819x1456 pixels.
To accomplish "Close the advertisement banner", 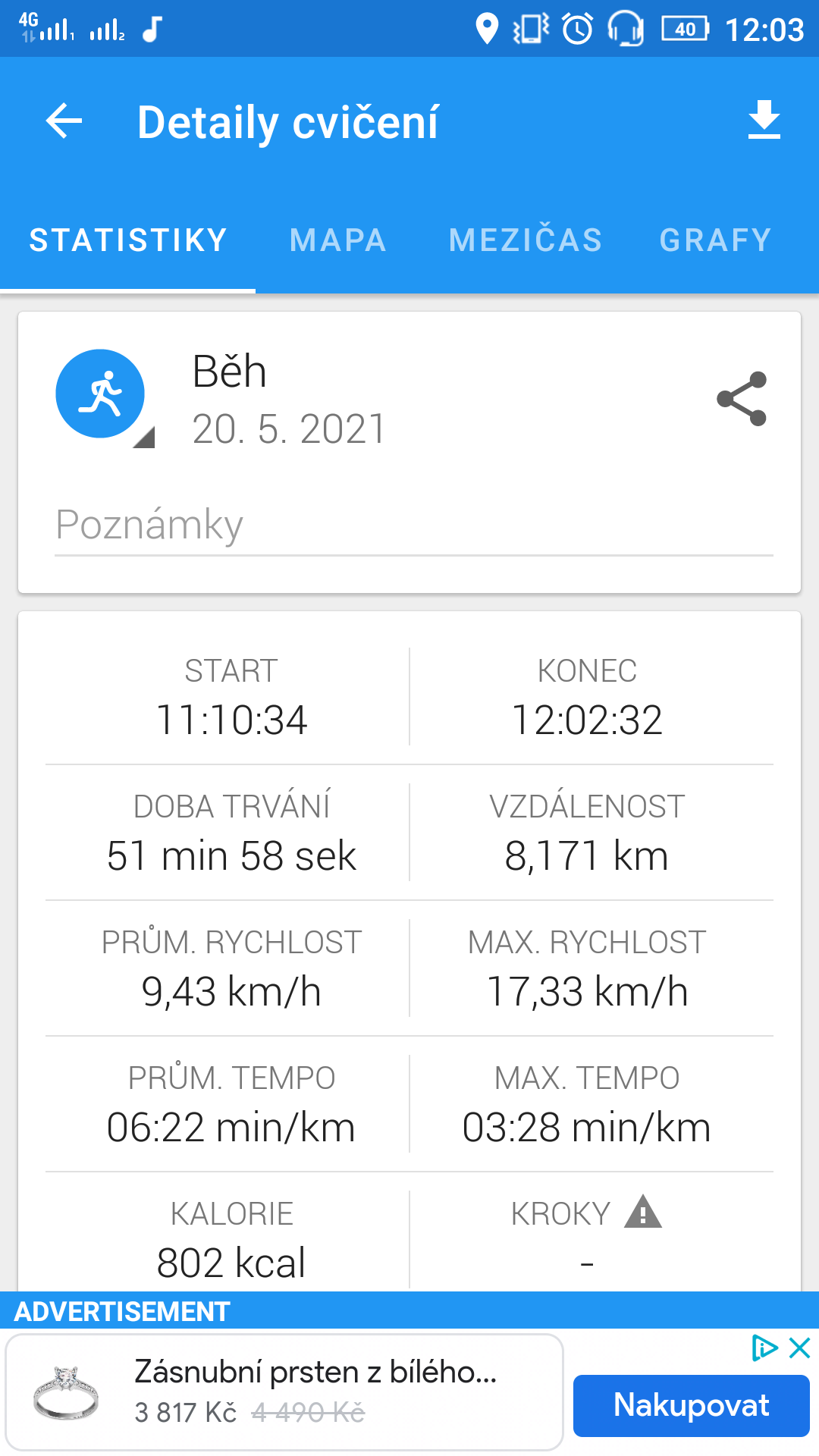I will click(800, 1348).
